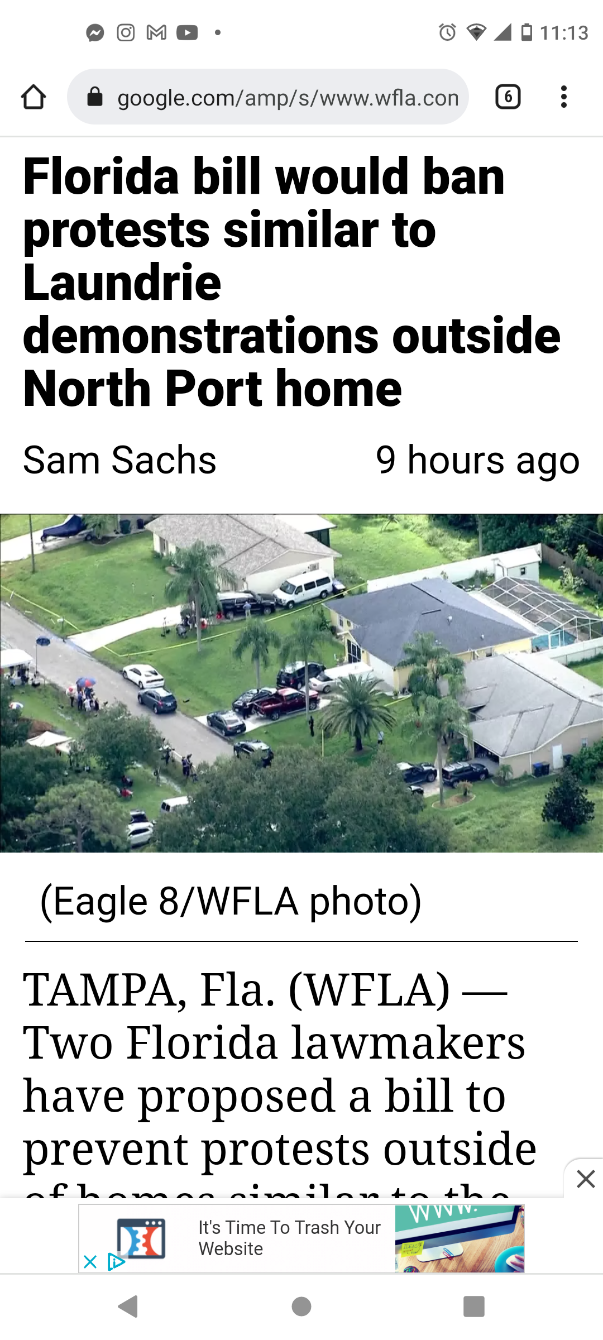This screenshot has height=1340, width=603.
Task: Open the browser overflow menu
Action: pyautogui.click(x=564, y=97)
